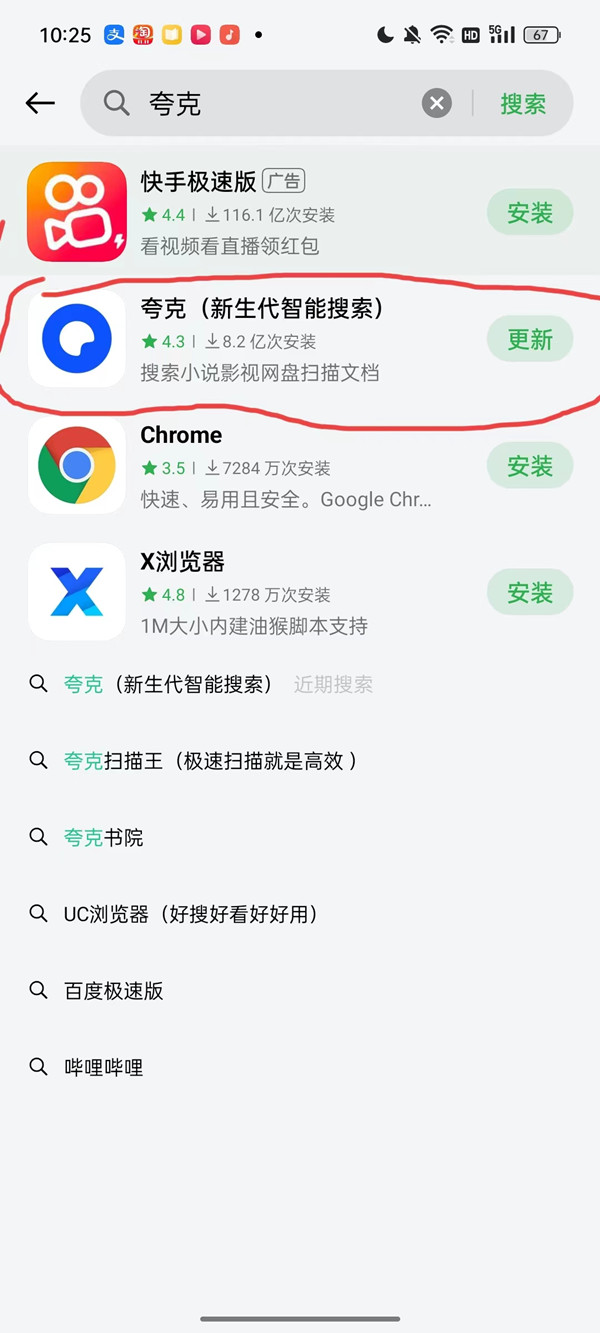Tap the search field containing 夸克
This screenshot has height=1333, width=600.
point(270,103)
